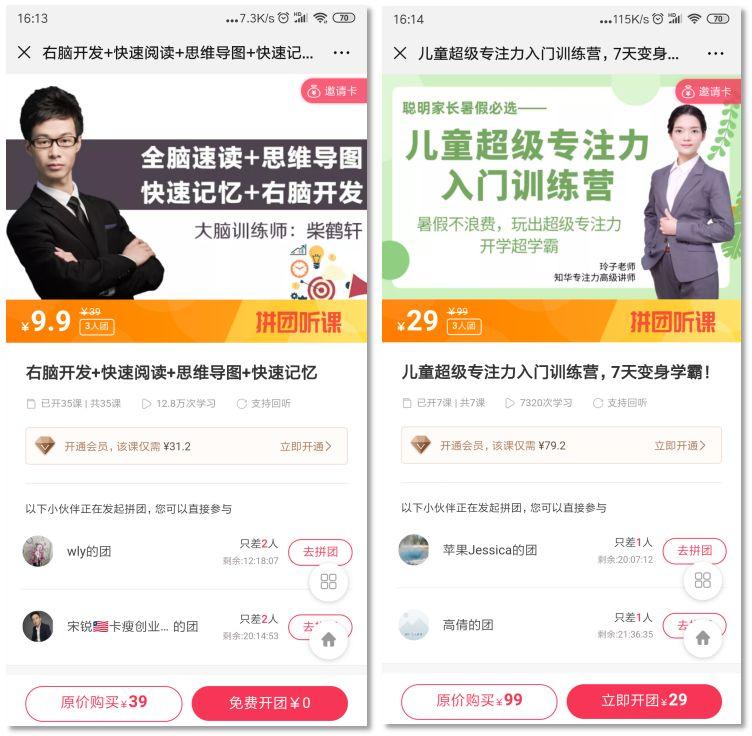This screenshot has width=752, height=736.
Task: Join wly的团 with 去拼团
Action: [x=320, y=552]
